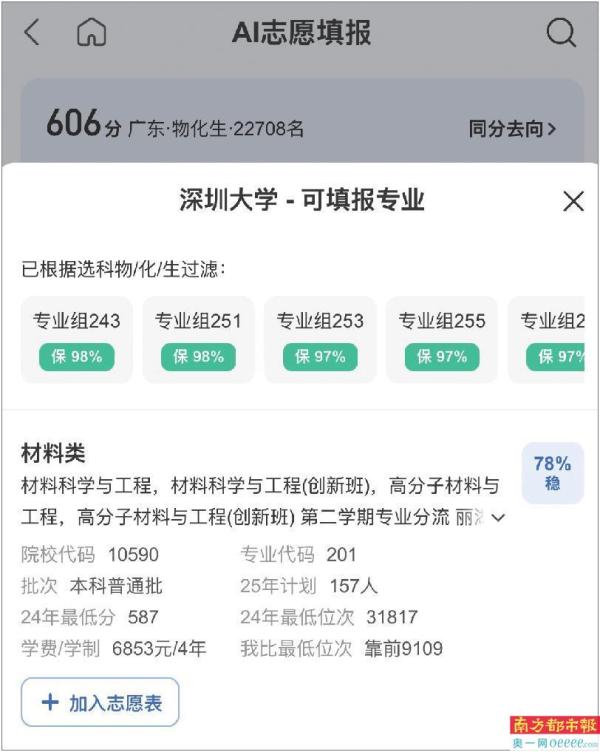Select the 专业组253 chip
600x752 pixels.
click(x=320, y=338)
